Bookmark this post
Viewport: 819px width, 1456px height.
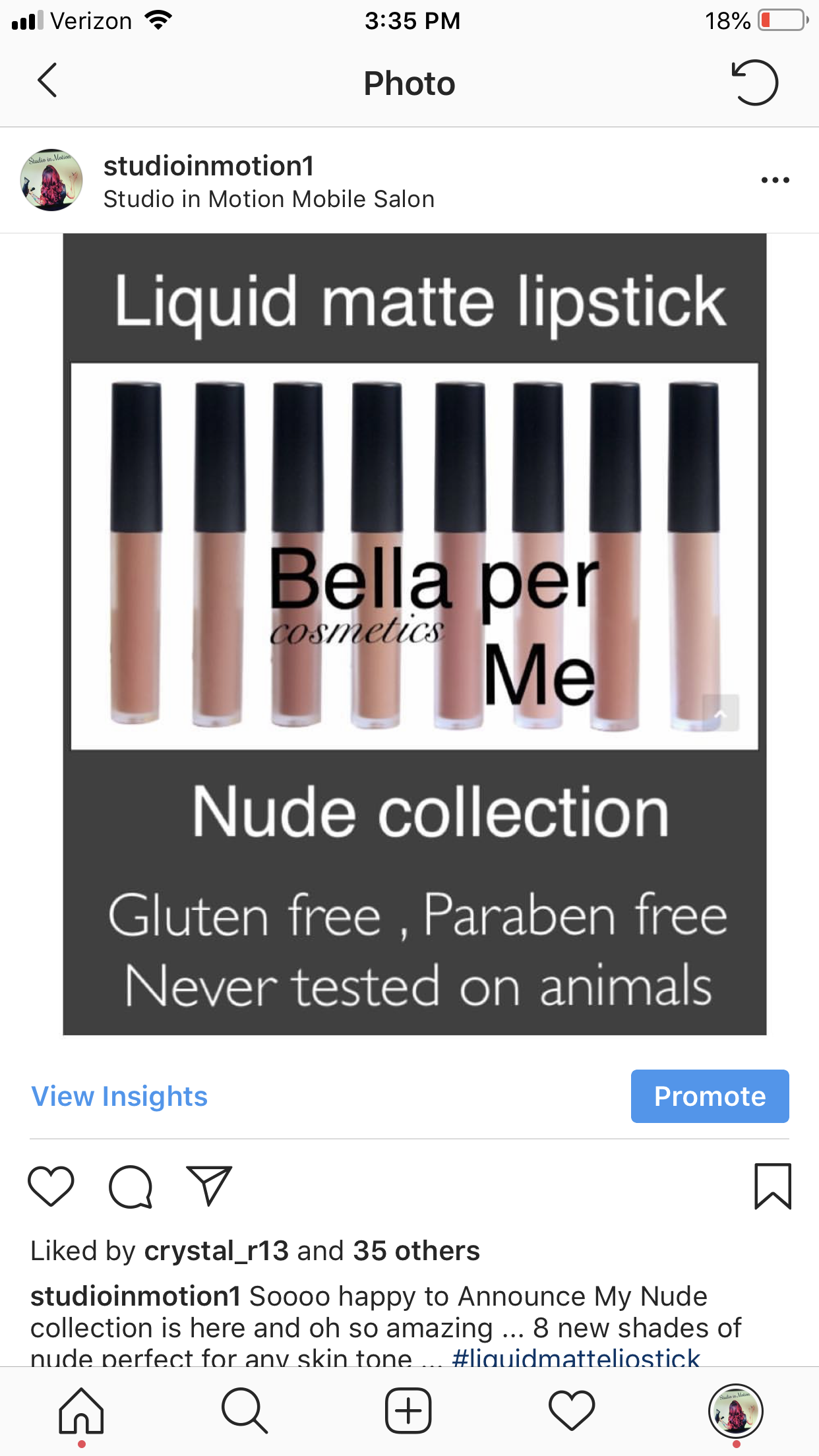click(x=772, y=1186)
